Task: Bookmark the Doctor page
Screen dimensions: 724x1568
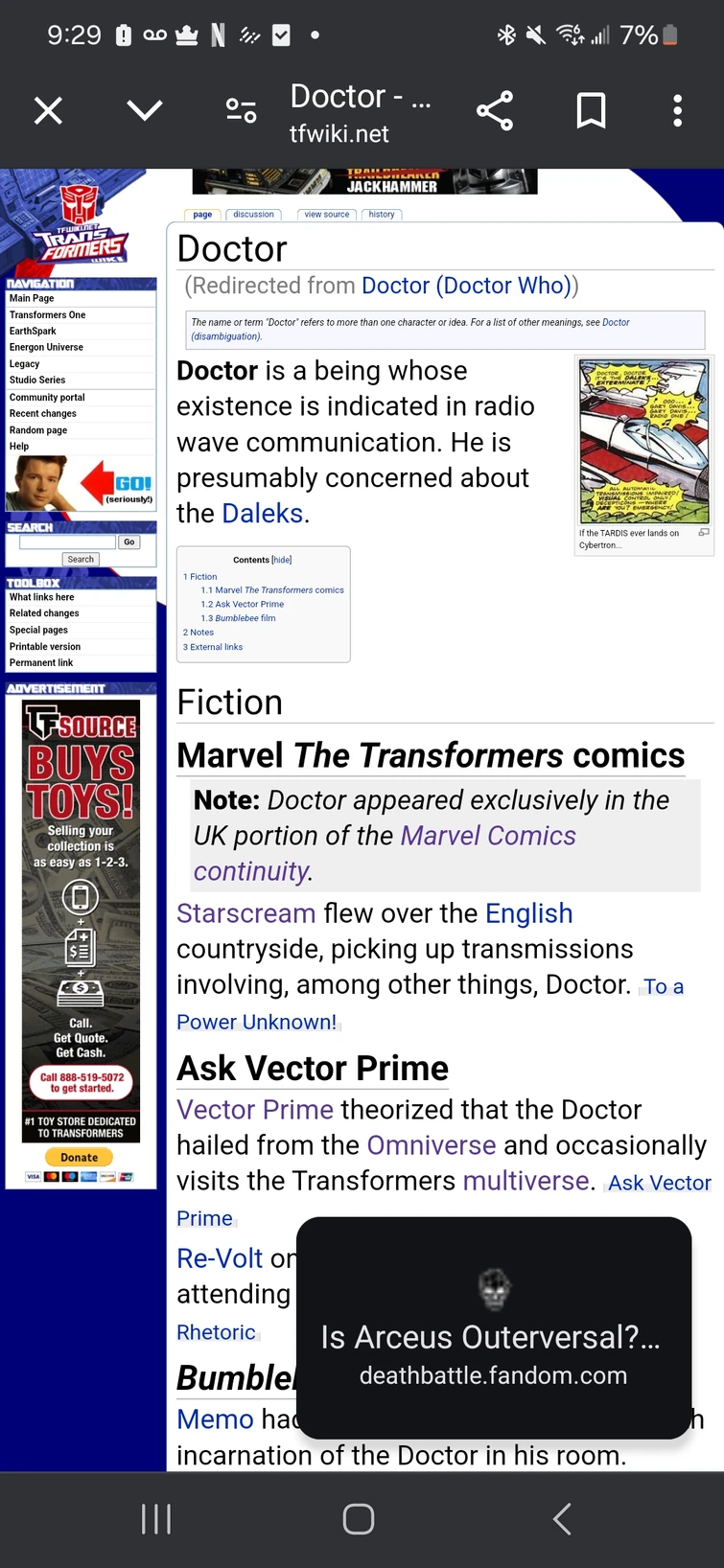Action: click(x=591, y=112)
